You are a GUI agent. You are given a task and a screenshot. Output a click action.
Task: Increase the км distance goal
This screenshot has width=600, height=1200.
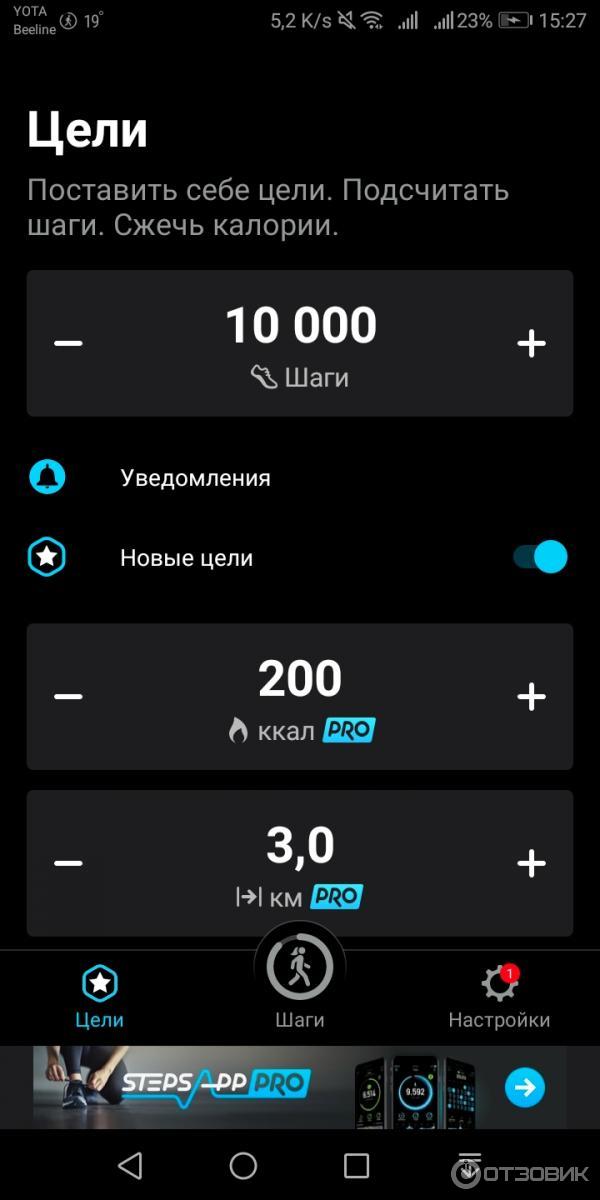pos(531,862)
